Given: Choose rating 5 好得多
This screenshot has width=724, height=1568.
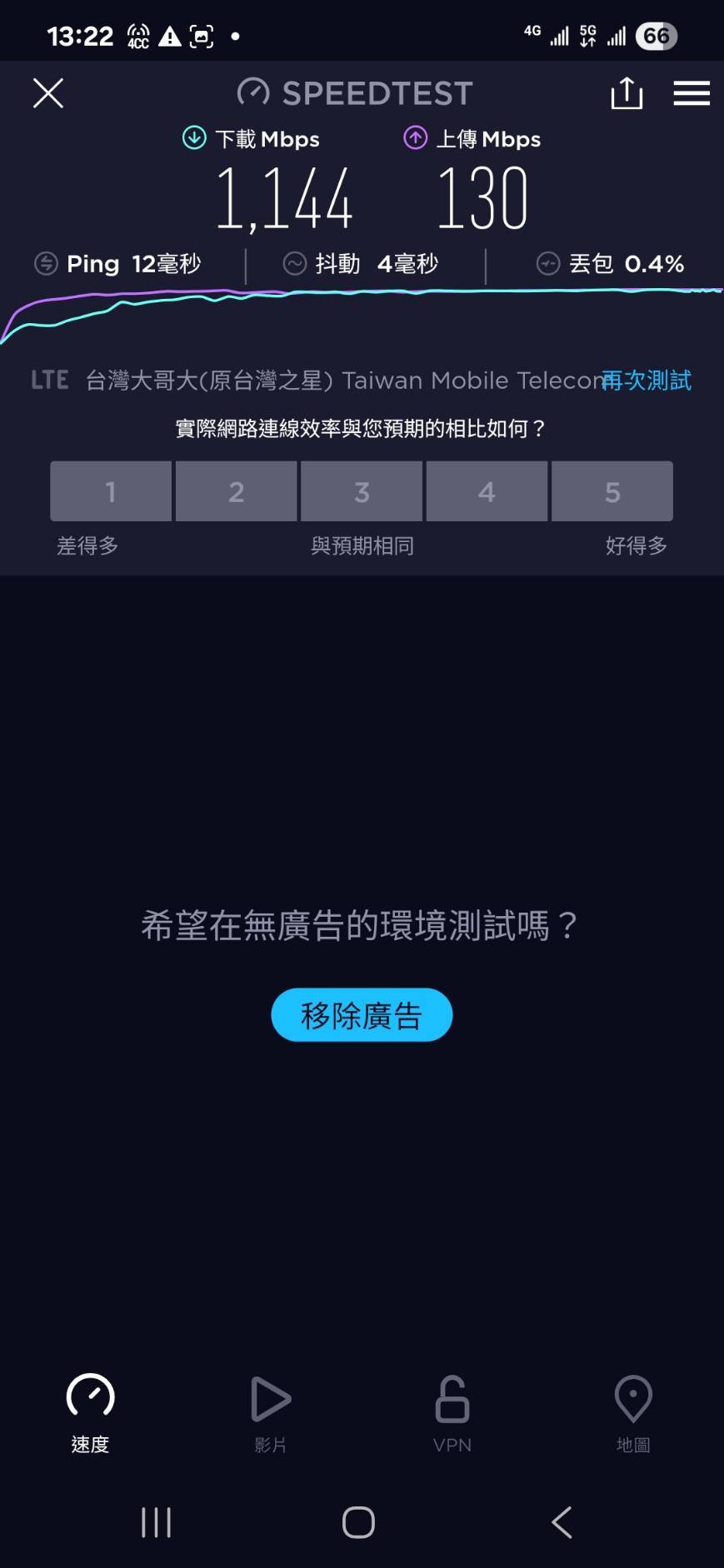Looking at the screenshot, I should (x=612, y=491).
